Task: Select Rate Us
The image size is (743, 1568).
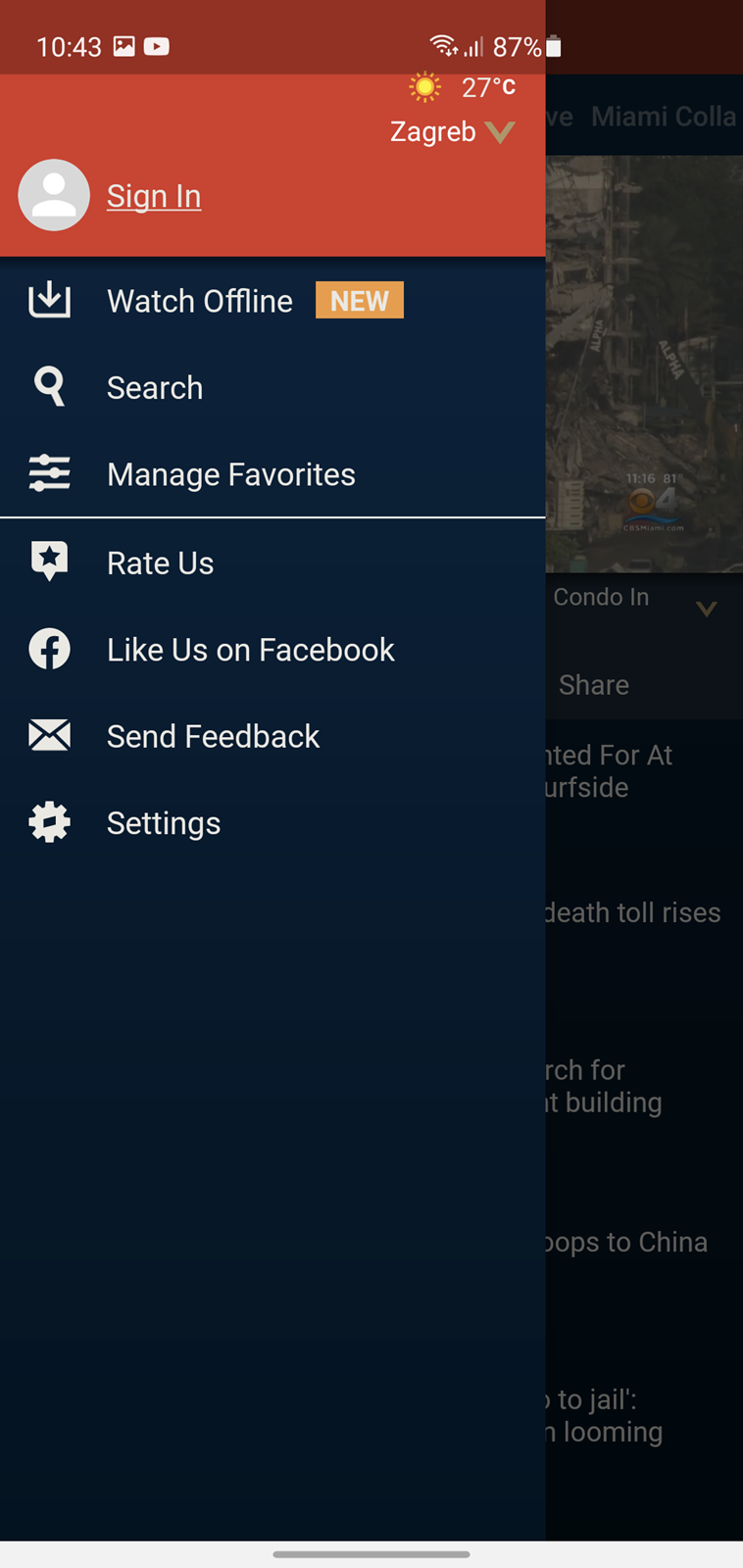Action: click(272, 563)
